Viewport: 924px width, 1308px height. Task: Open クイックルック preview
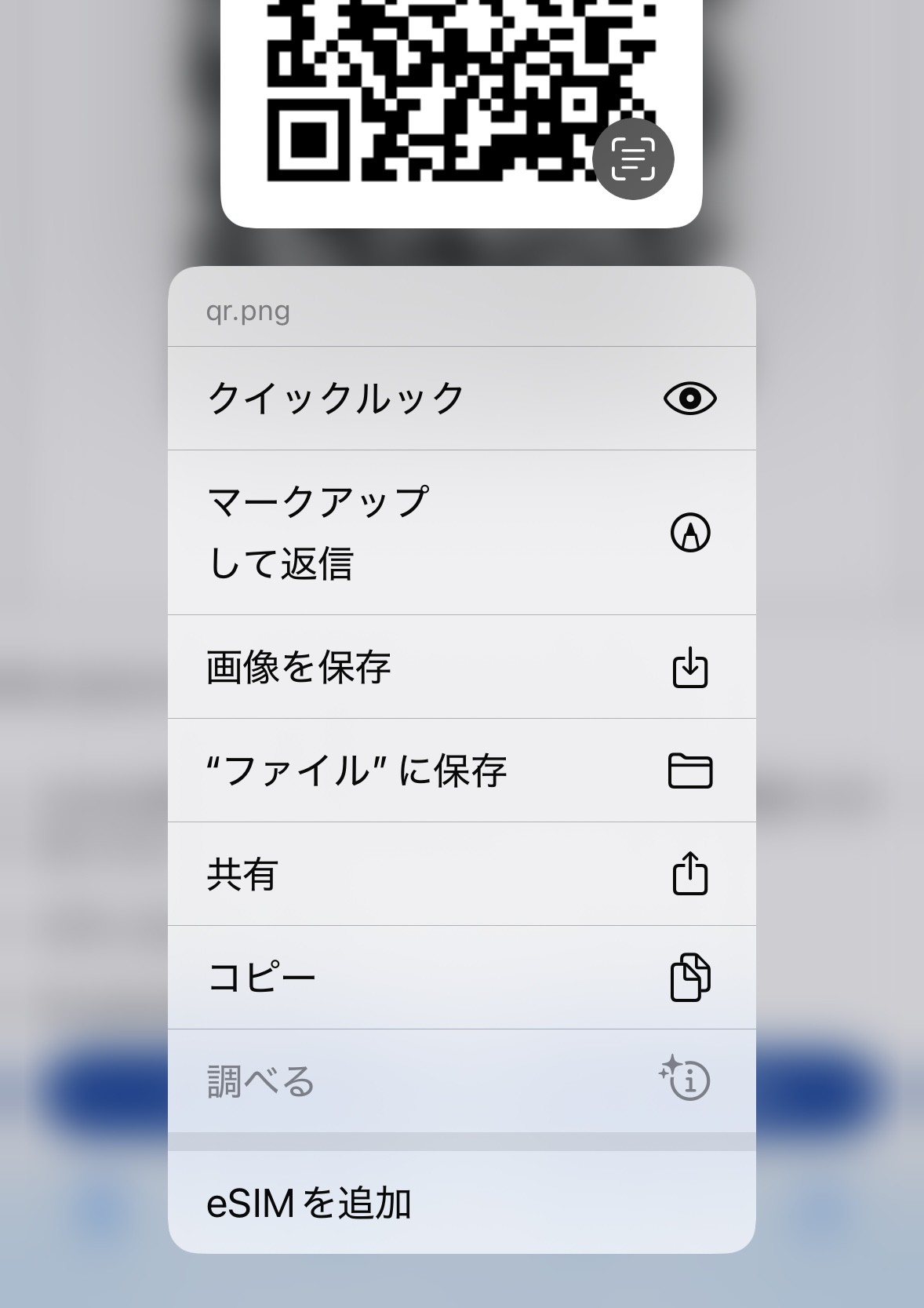coord(461,398)
